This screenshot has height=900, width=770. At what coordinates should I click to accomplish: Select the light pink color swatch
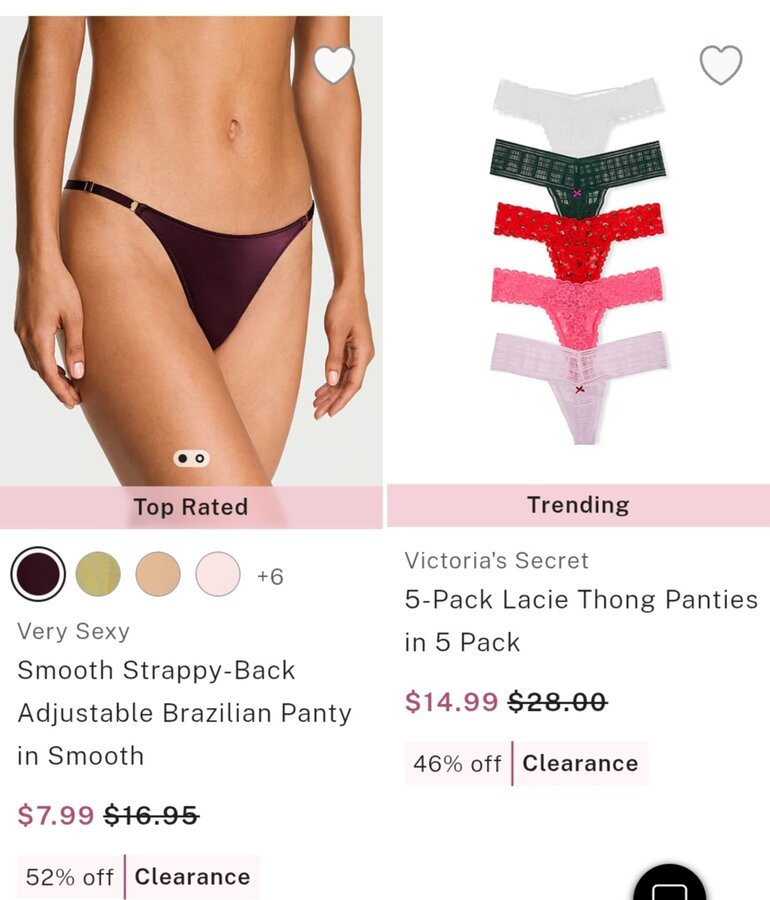[218, 574]
